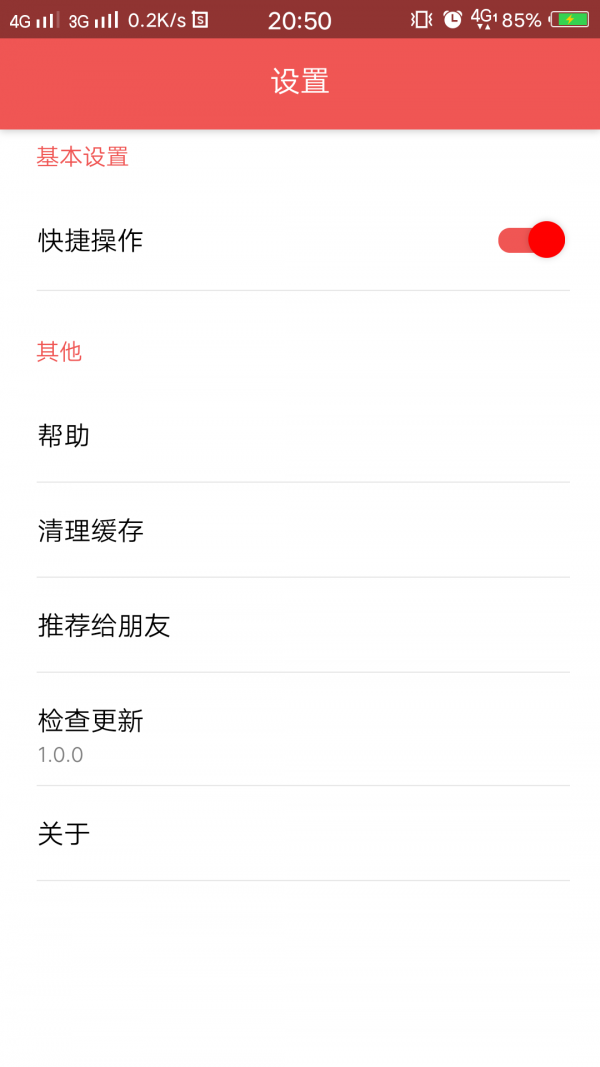Check for updates via 检查更新

click(x=300, y=732)
